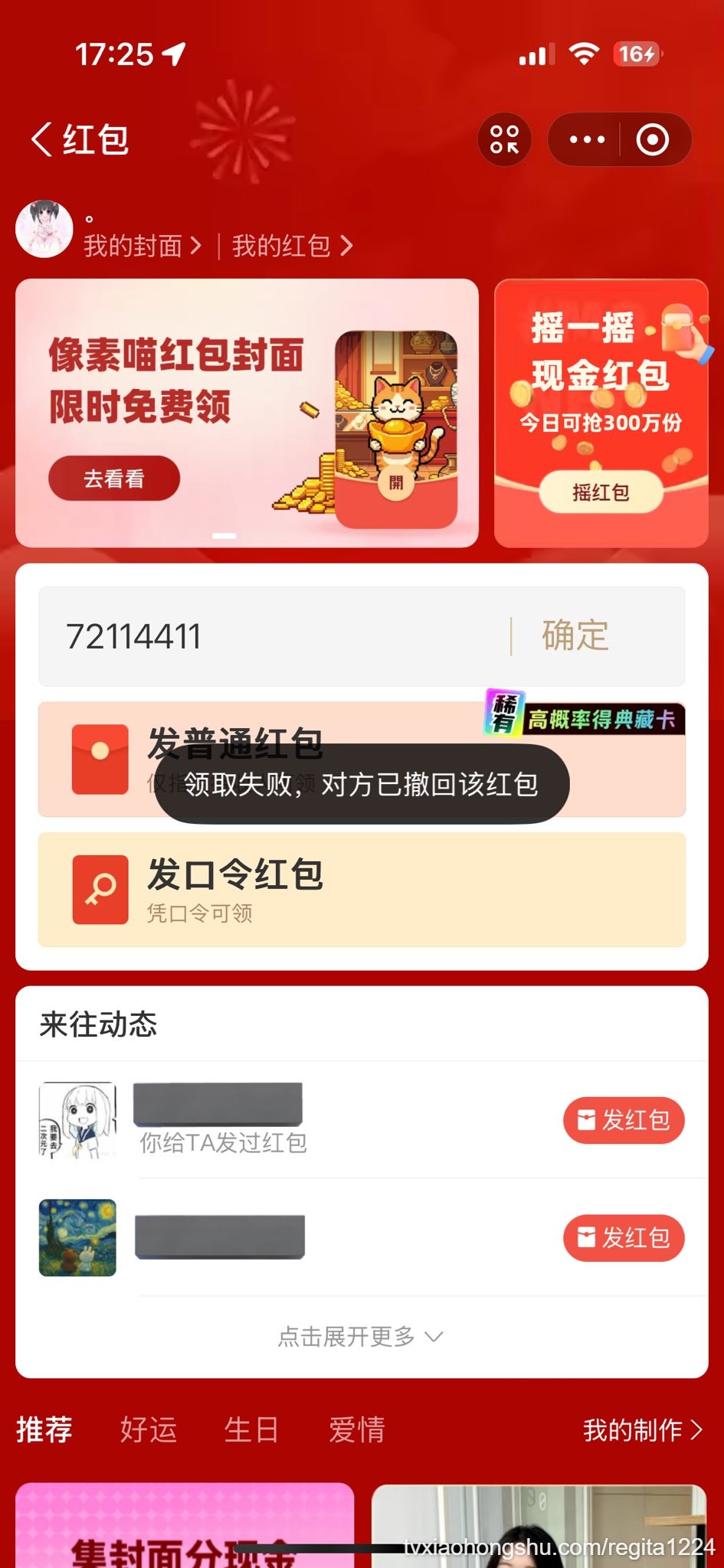This screenshot has width=724, height=1568.
Task: Expand 点击展开更多 to show more contacts
Action: click(x=362, y=1336)
